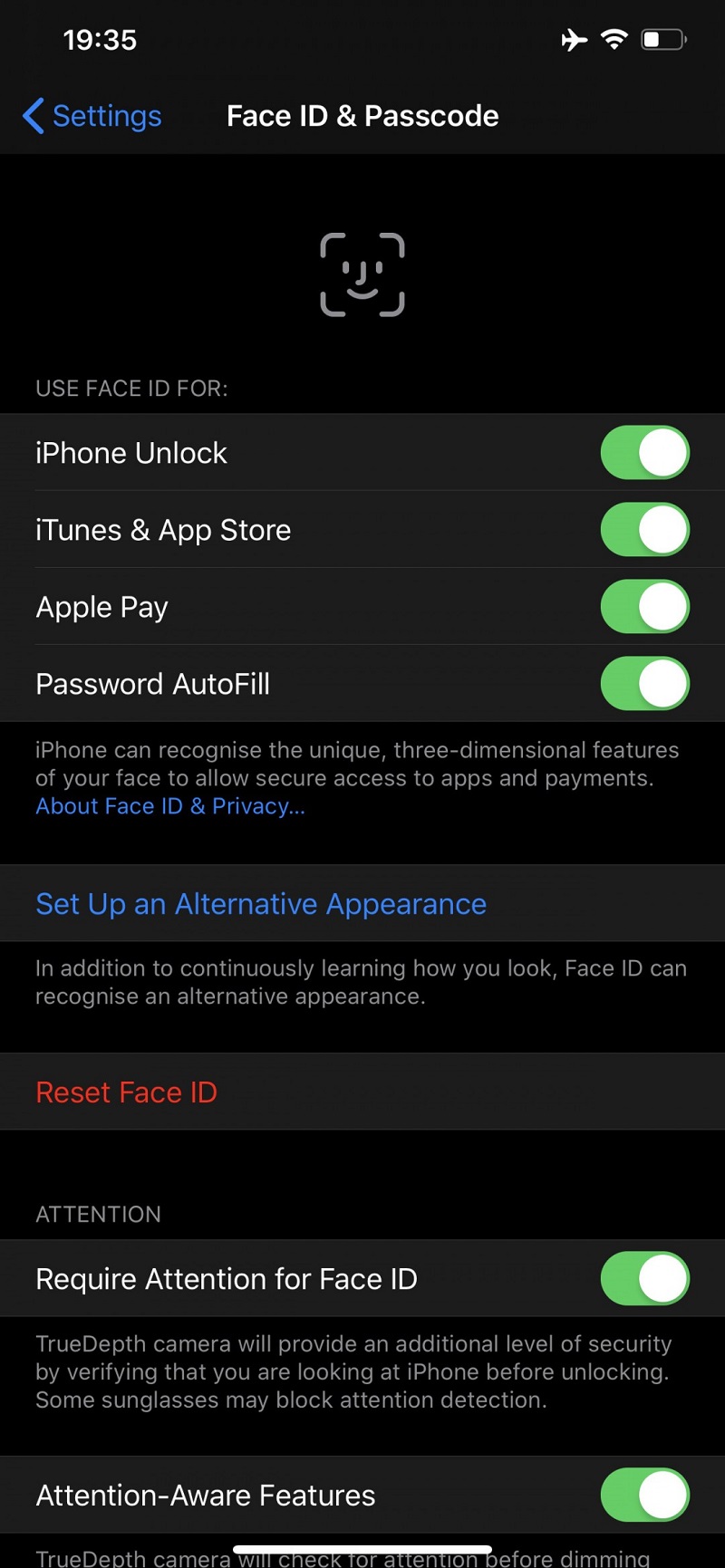Tap the back chevron beside Settings
Image resolution: width=725 pixels, height=1568 pixels.
pos(33,116)
